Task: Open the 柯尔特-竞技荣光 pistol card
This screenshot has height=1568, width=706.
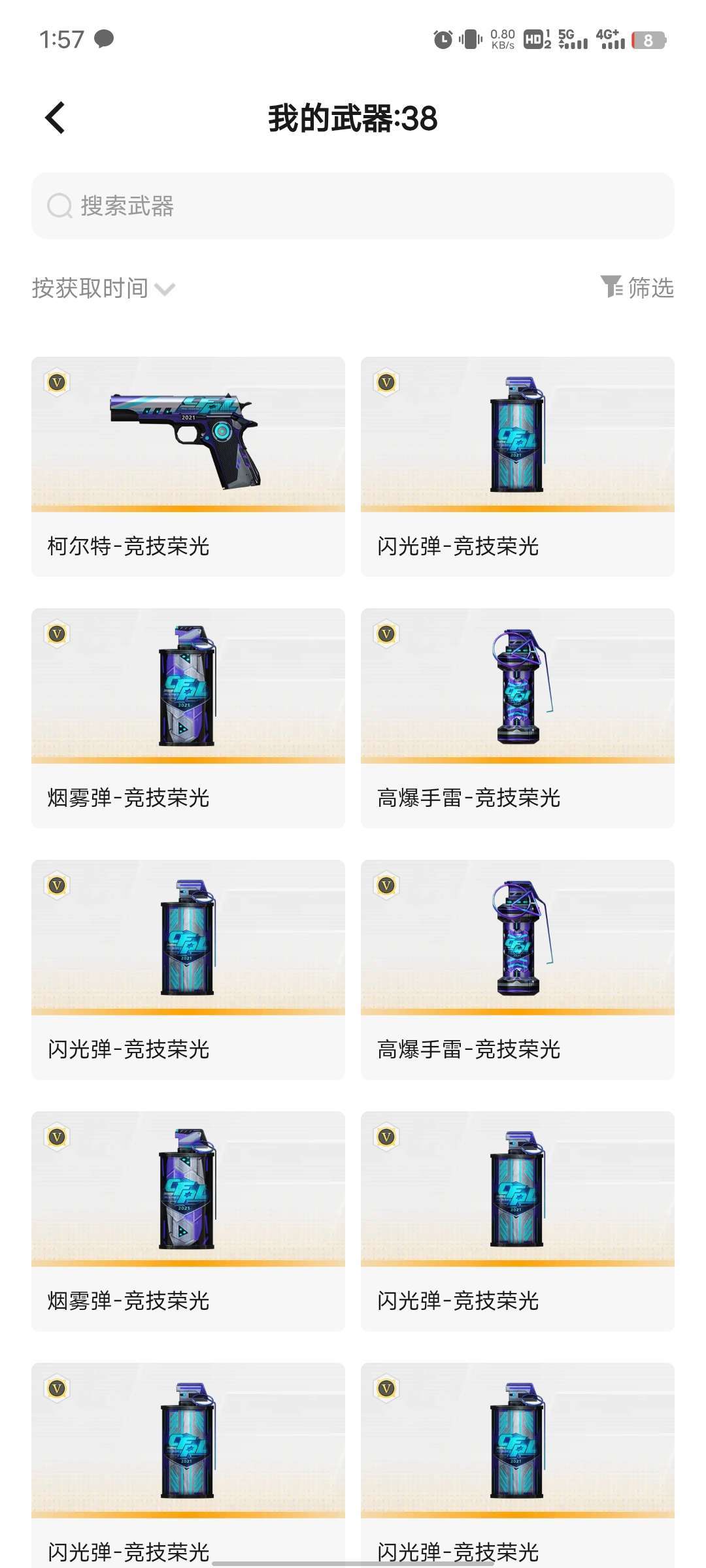Action: [x=188, y=466]
